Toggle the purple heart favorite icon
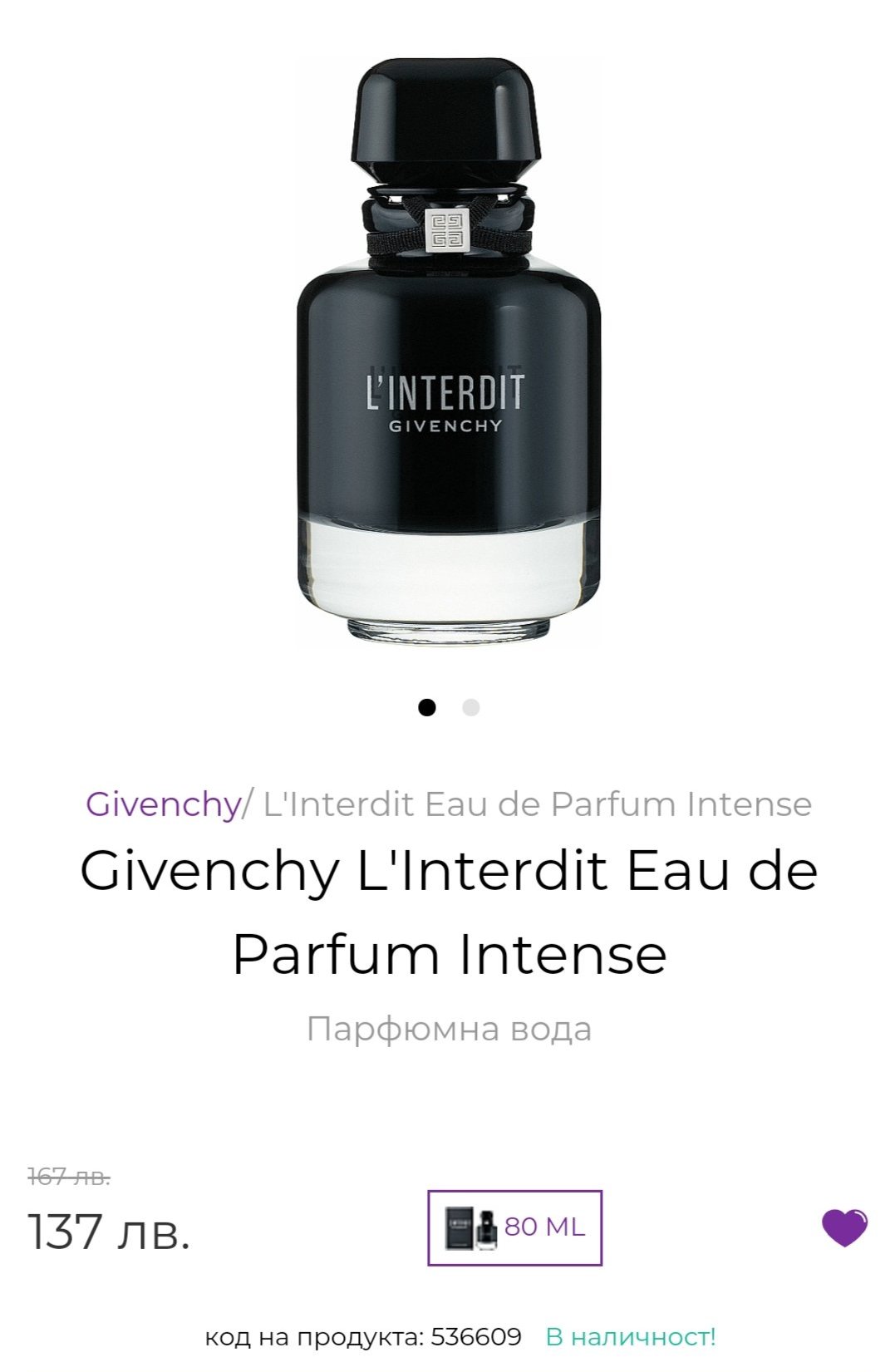 (x=844, y=1227)
